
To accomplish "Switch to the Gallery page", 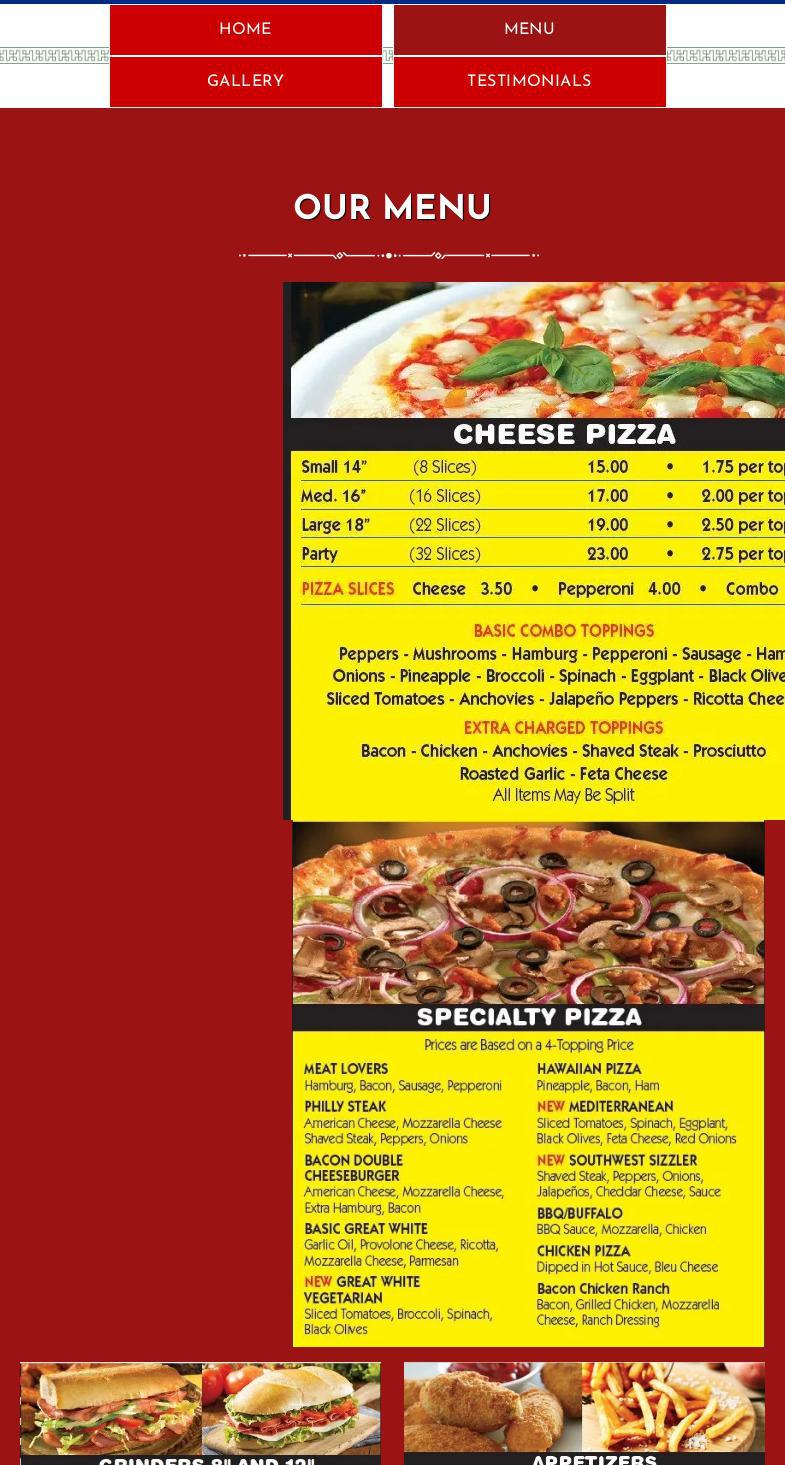I will tap(245, 82).
